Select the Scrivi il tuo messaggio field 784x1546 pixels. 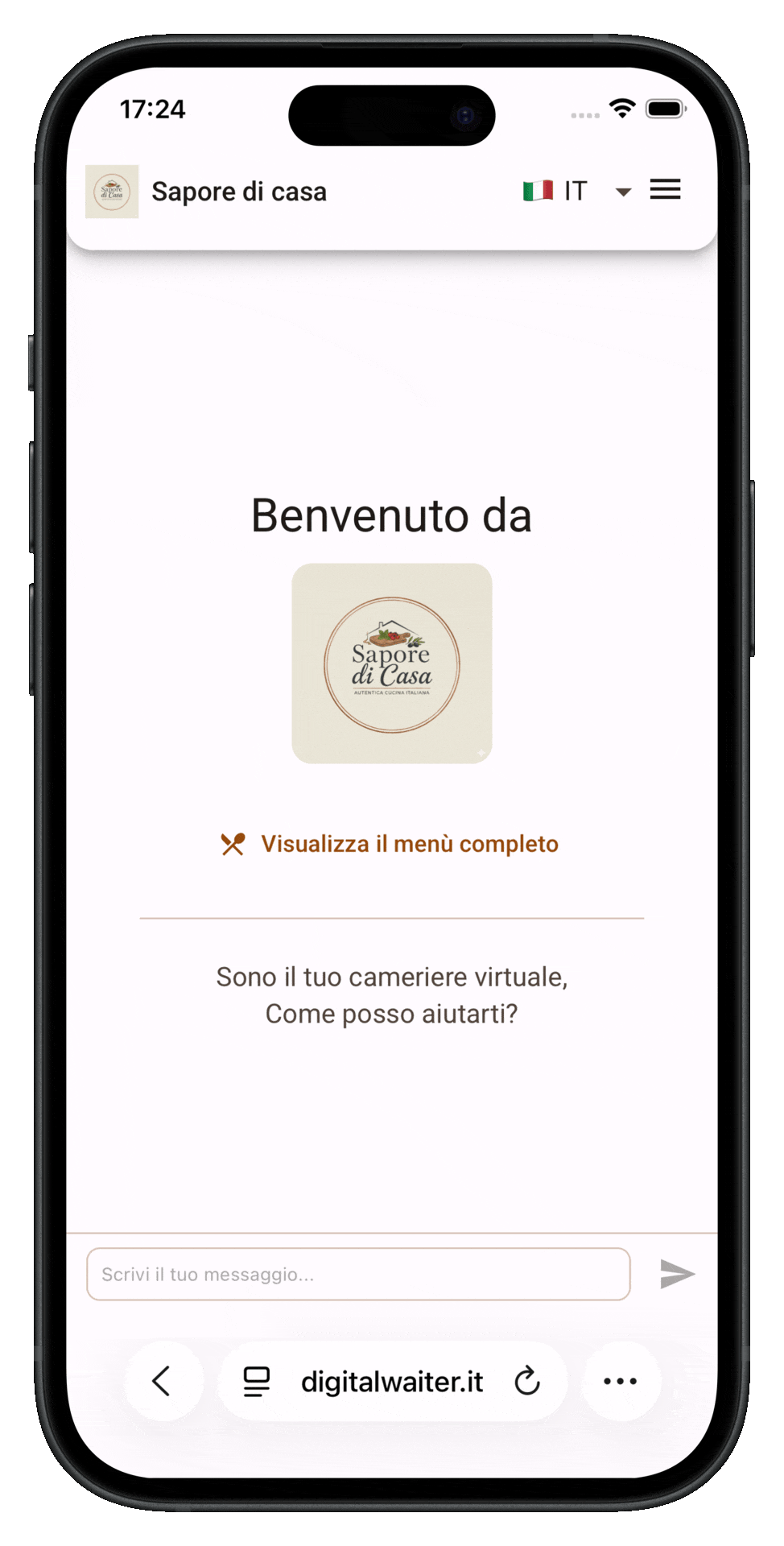358,1275
